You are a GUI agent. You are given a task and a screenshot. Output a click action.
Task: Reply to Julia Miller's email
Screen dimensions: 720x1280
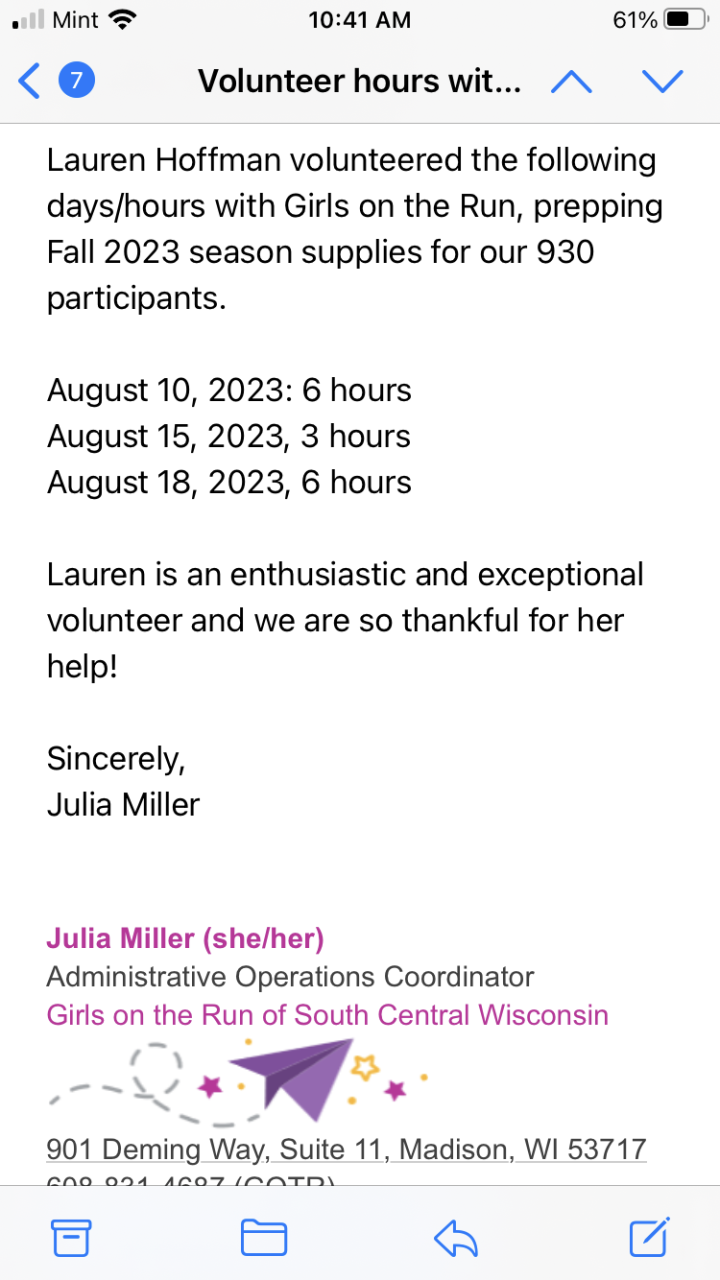click(456, 1238)
